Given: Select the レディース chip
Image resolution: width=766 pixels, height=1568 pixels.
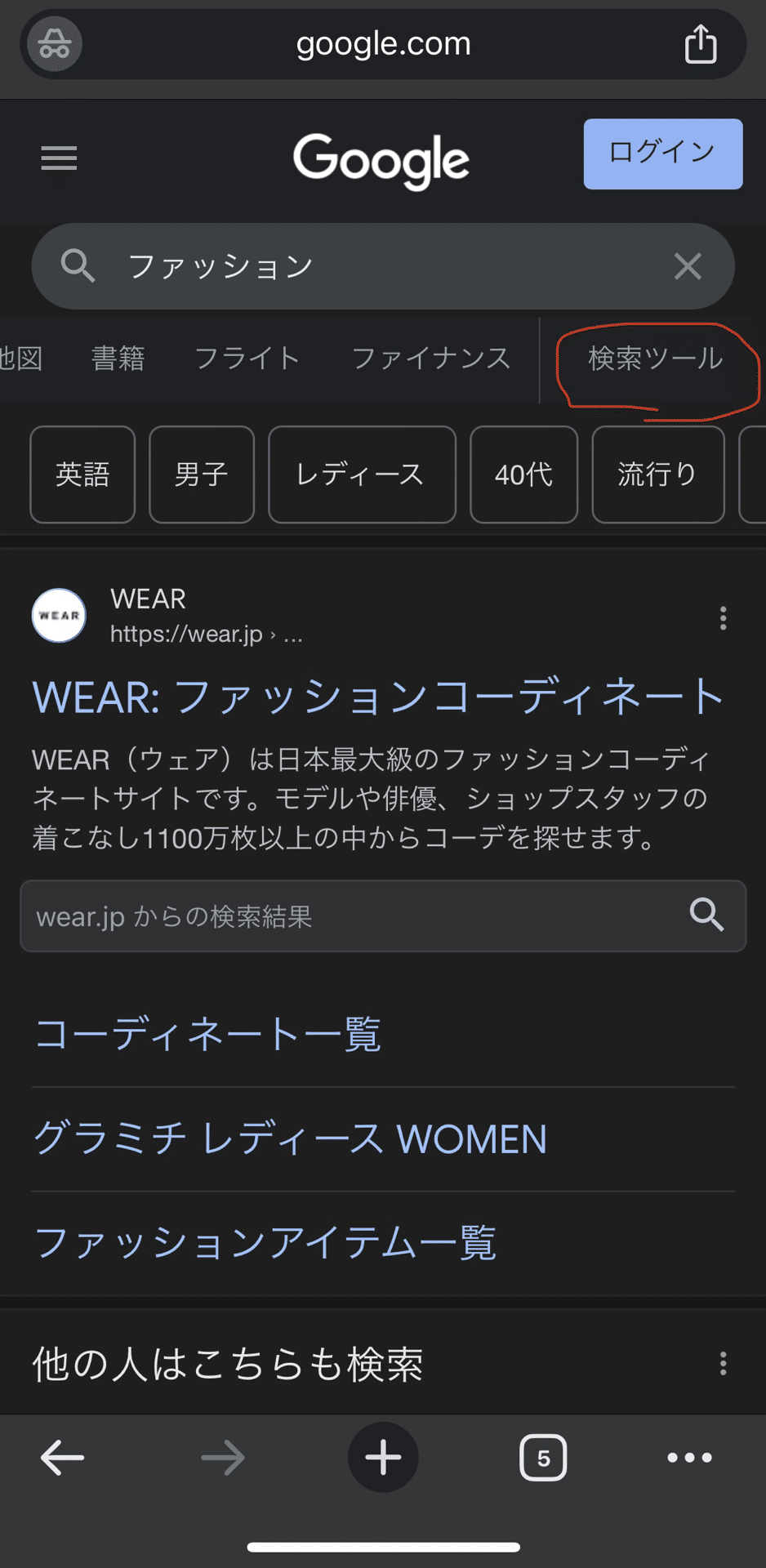Looking at the screenshot, I should click(x=361, y=474).
